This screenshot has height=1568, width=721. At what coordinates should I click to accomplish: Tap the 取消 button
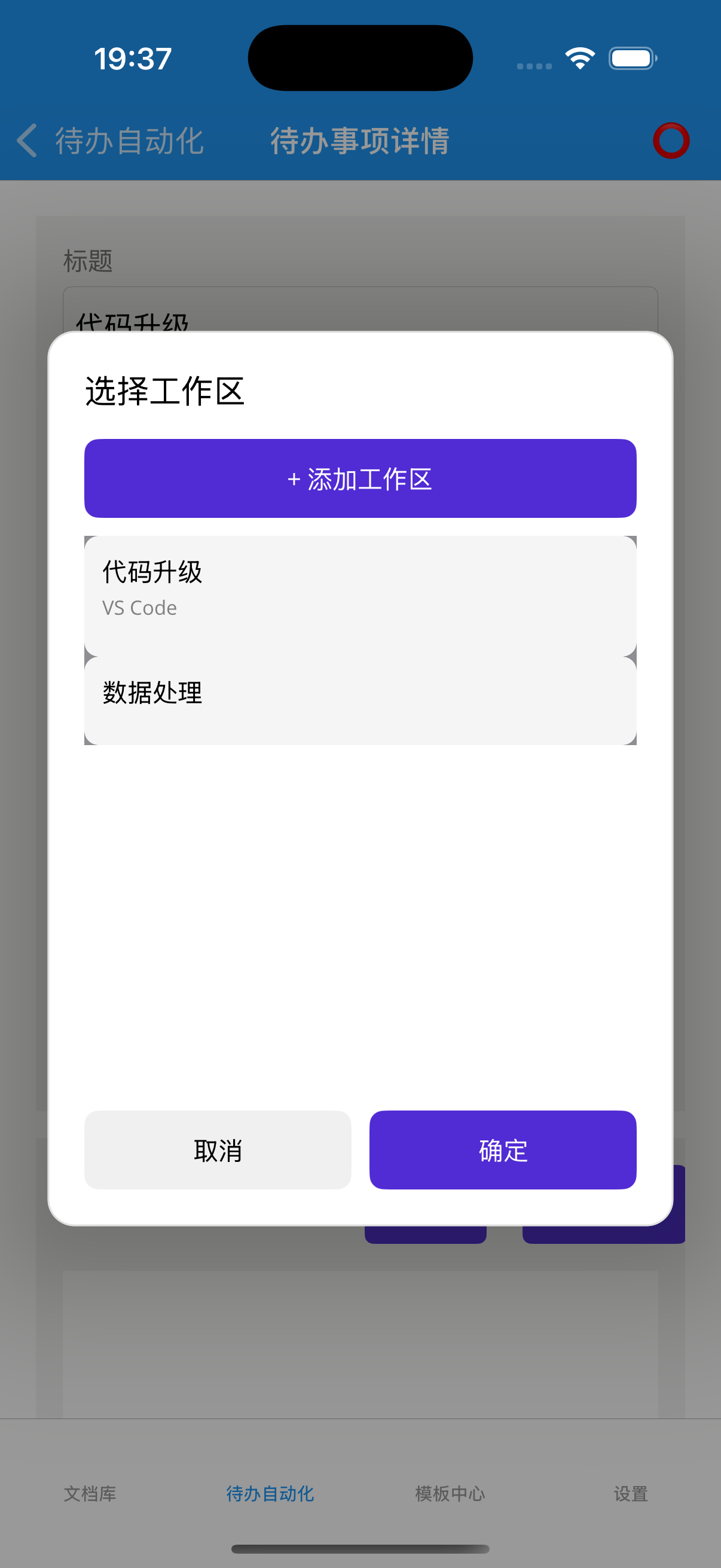216,1150
